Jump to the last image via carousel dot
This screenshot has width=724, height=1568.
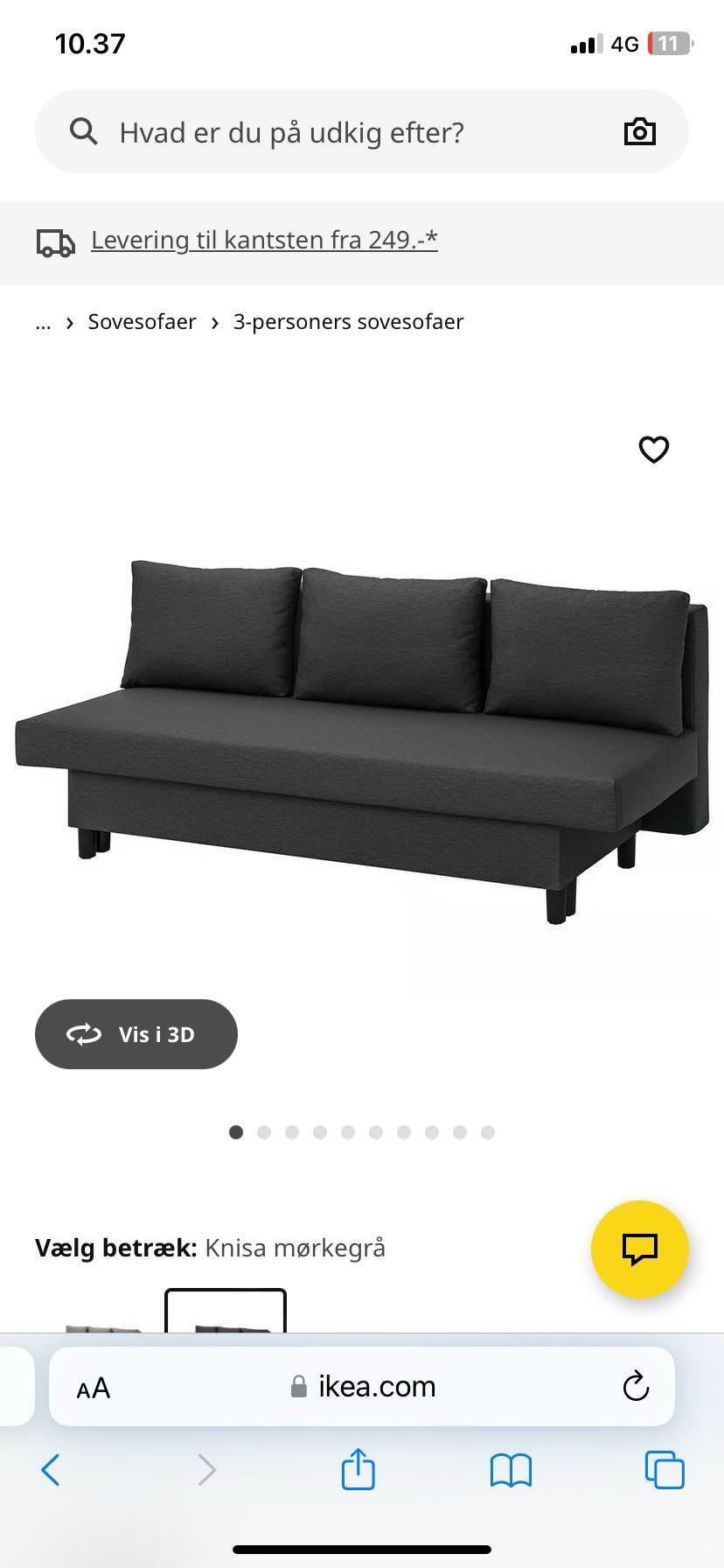[488, 1131]
